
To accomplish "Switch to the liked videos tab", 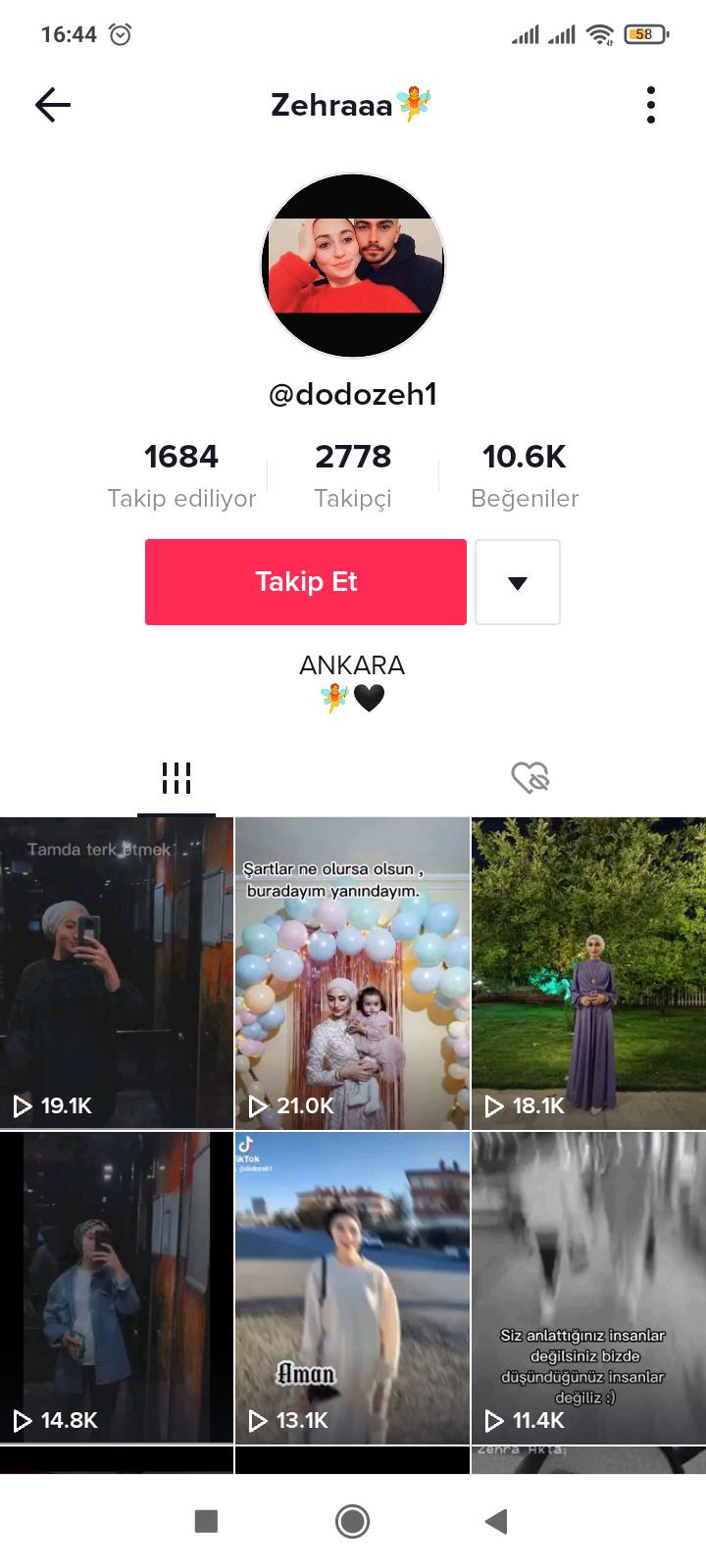I will pos(529,778).
